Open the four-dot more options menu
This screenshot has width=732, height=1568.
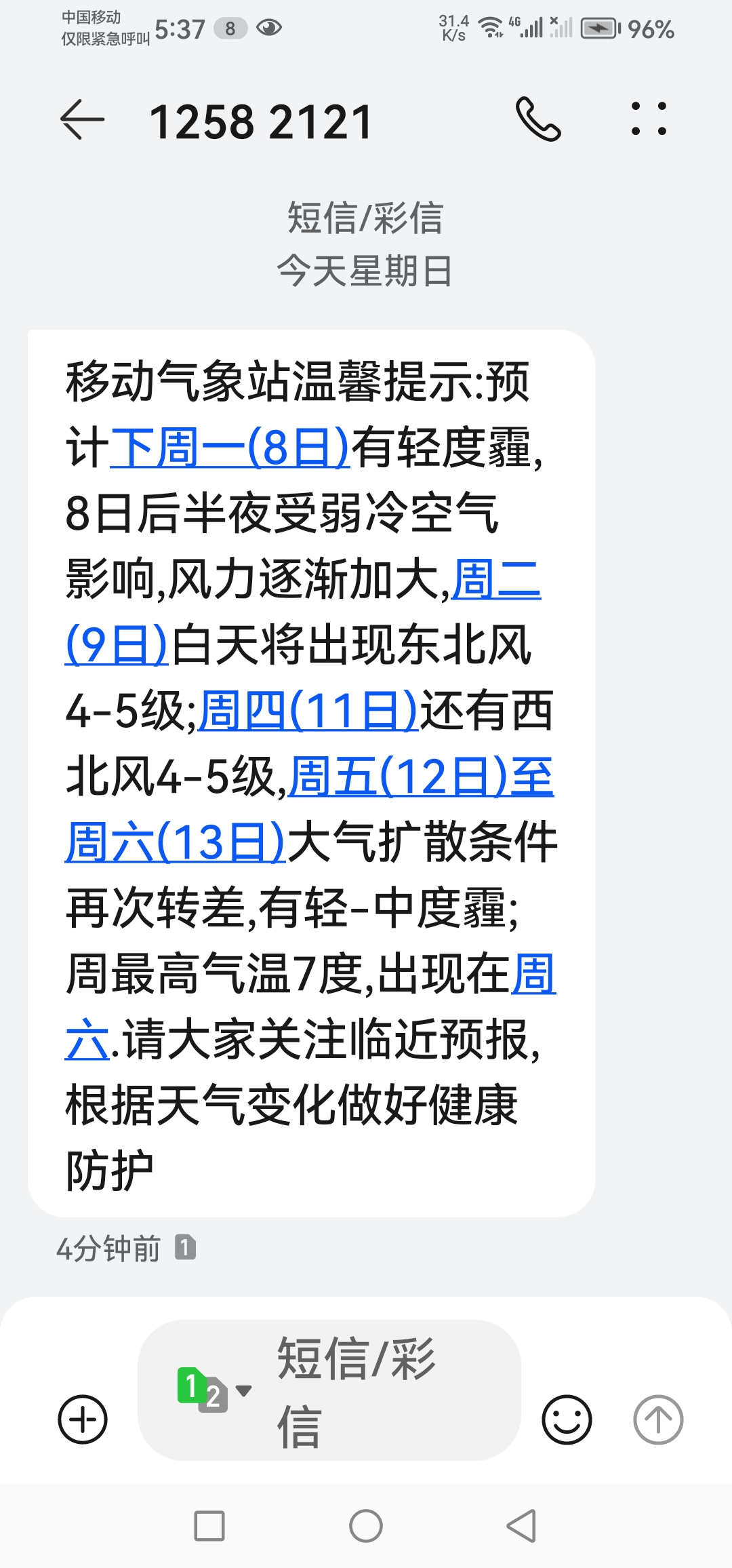click(x=649, y=119)
